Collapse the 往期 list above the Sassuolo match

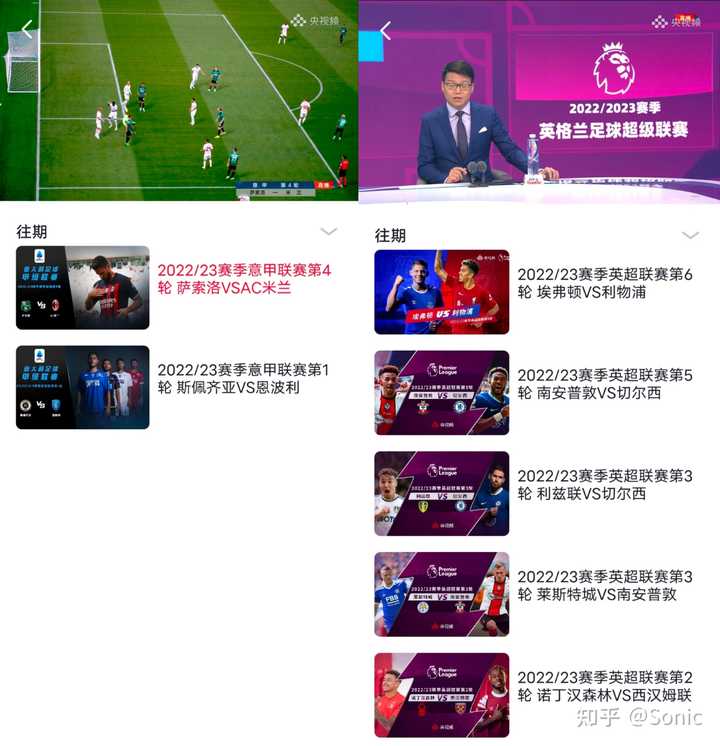(329, 231)
